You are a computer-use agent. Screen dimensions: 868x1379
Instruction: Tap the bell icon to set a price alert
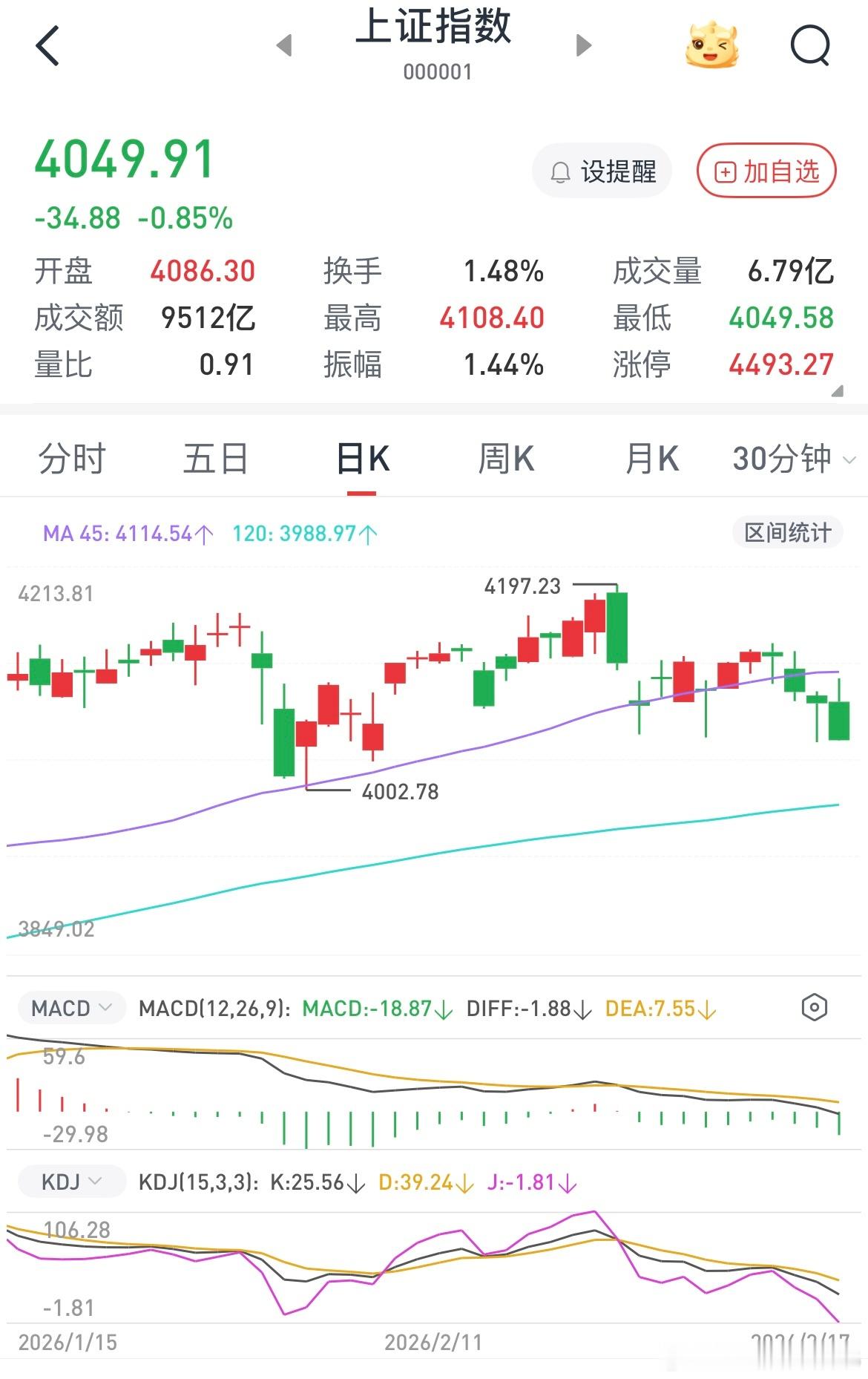(560, 171)
